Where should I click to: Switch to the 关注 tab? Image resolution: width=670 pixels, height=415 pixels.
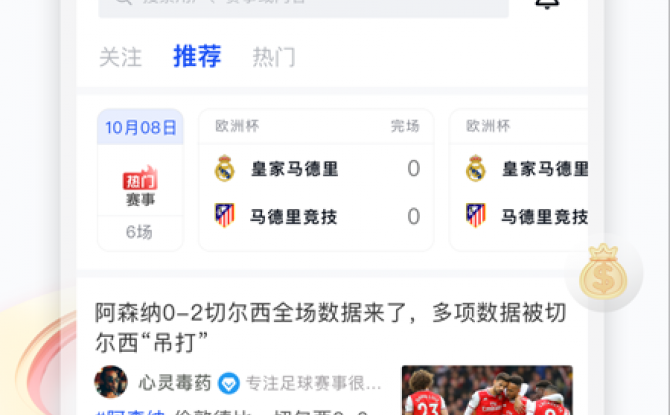point(120,57)
